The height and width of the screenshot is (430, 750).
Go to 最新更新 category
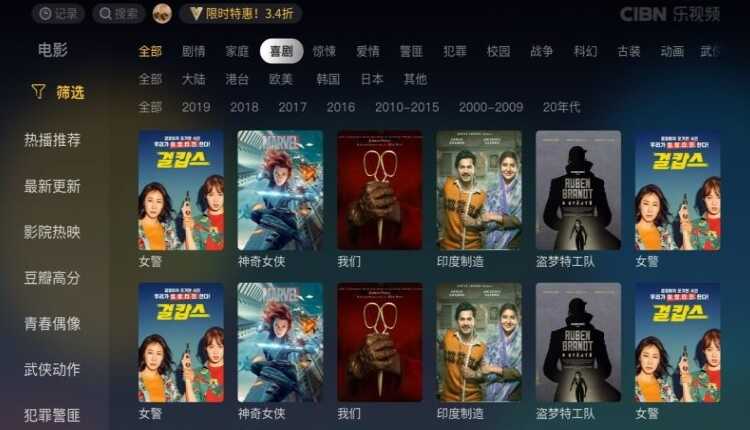52,186
